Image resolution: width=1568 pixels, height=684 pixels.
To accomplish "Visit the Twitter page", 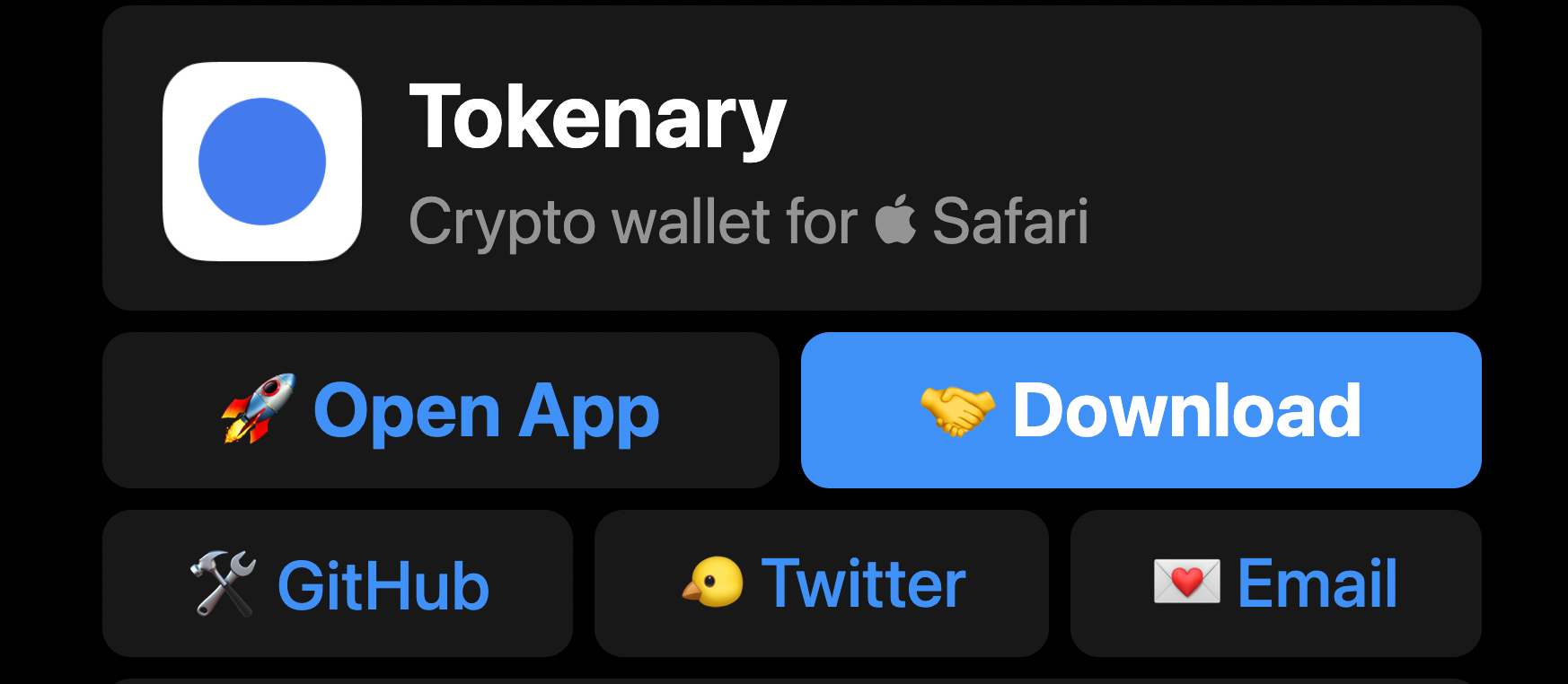I will point(821,584).
